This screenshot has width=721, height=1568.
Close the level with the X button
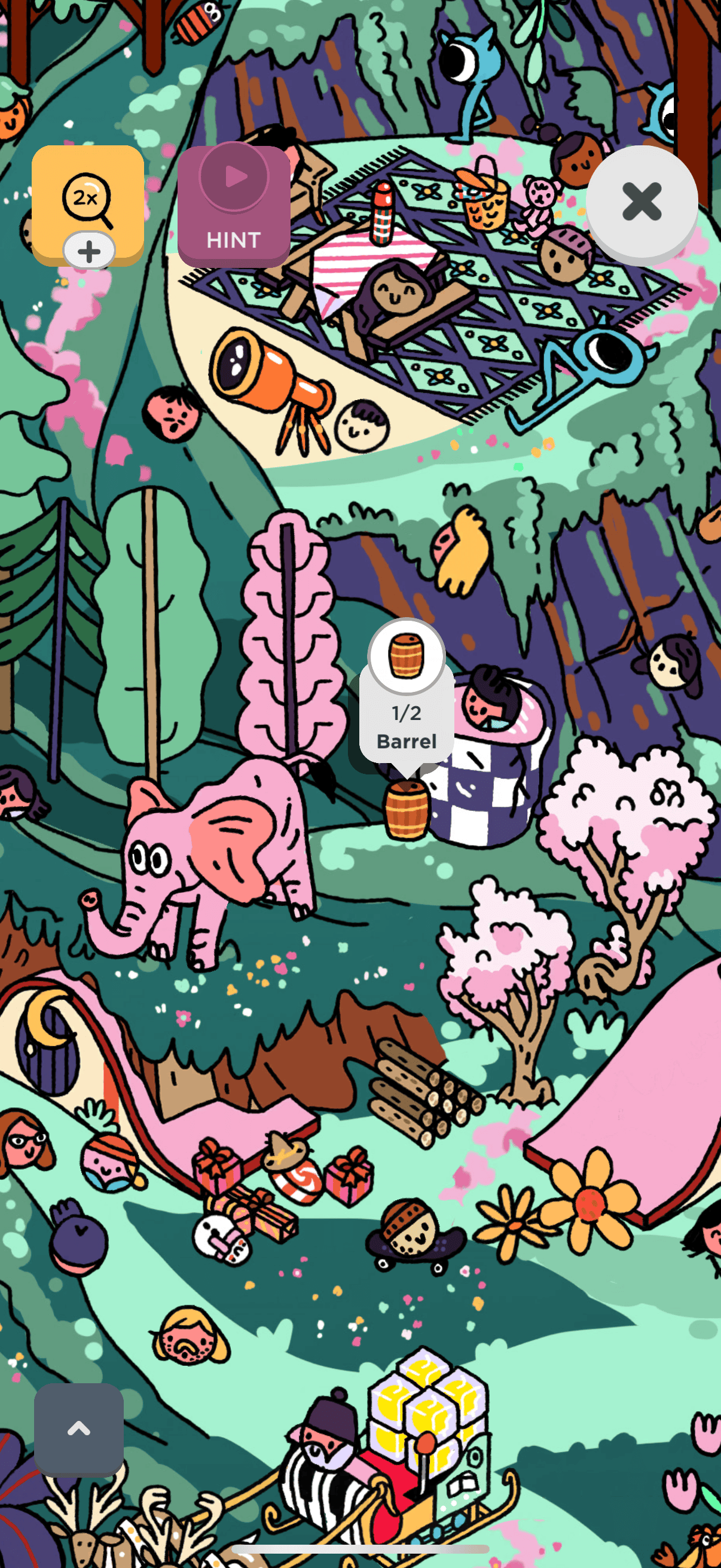click(641, 202)
